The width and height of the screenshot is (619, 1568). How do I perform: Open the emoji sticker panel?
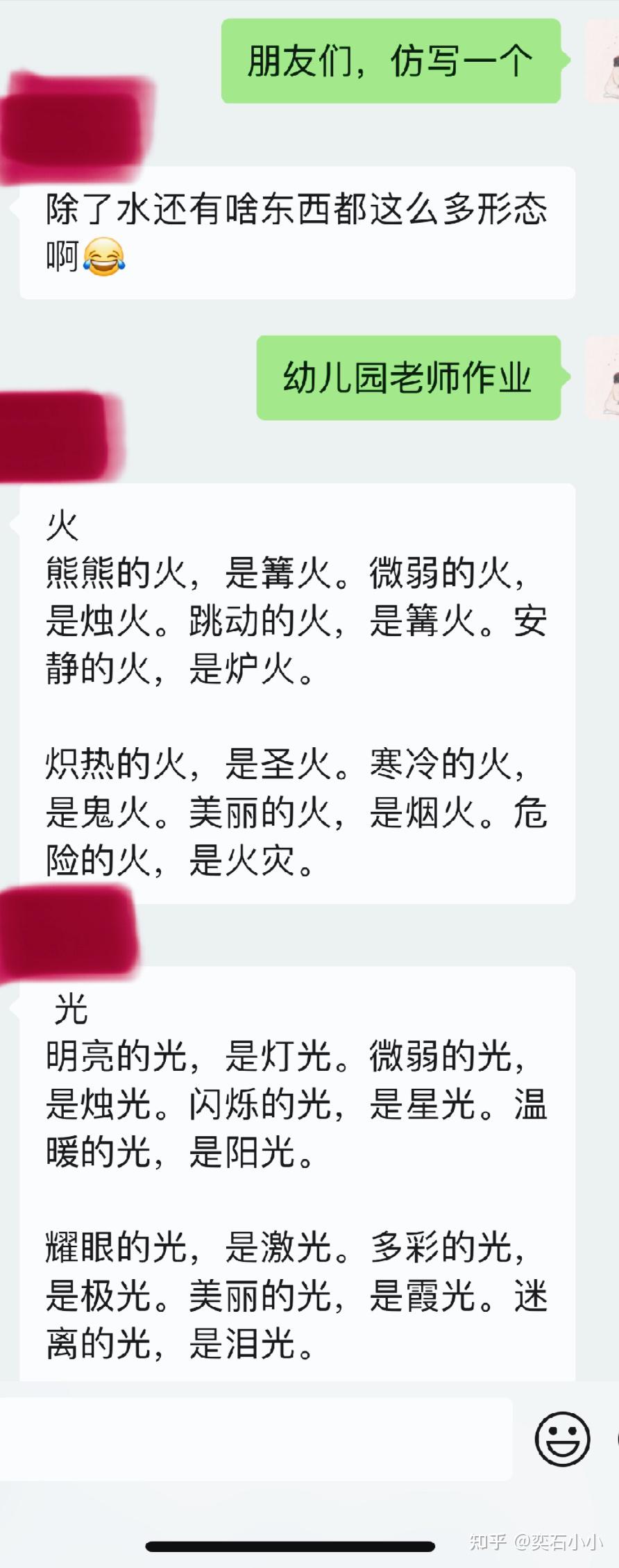click(562, 1439)
